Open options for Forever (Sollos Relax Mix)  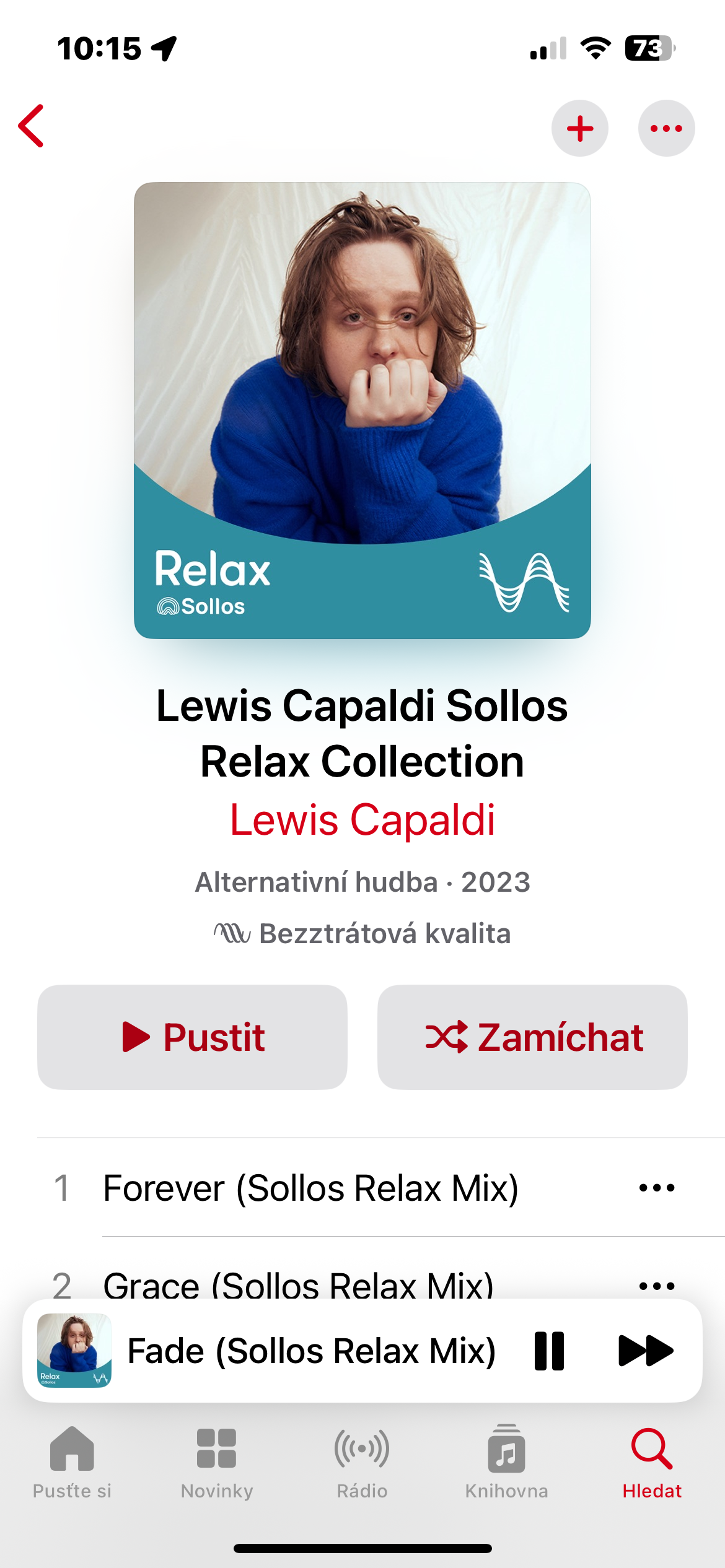(x=657, y=1188)
